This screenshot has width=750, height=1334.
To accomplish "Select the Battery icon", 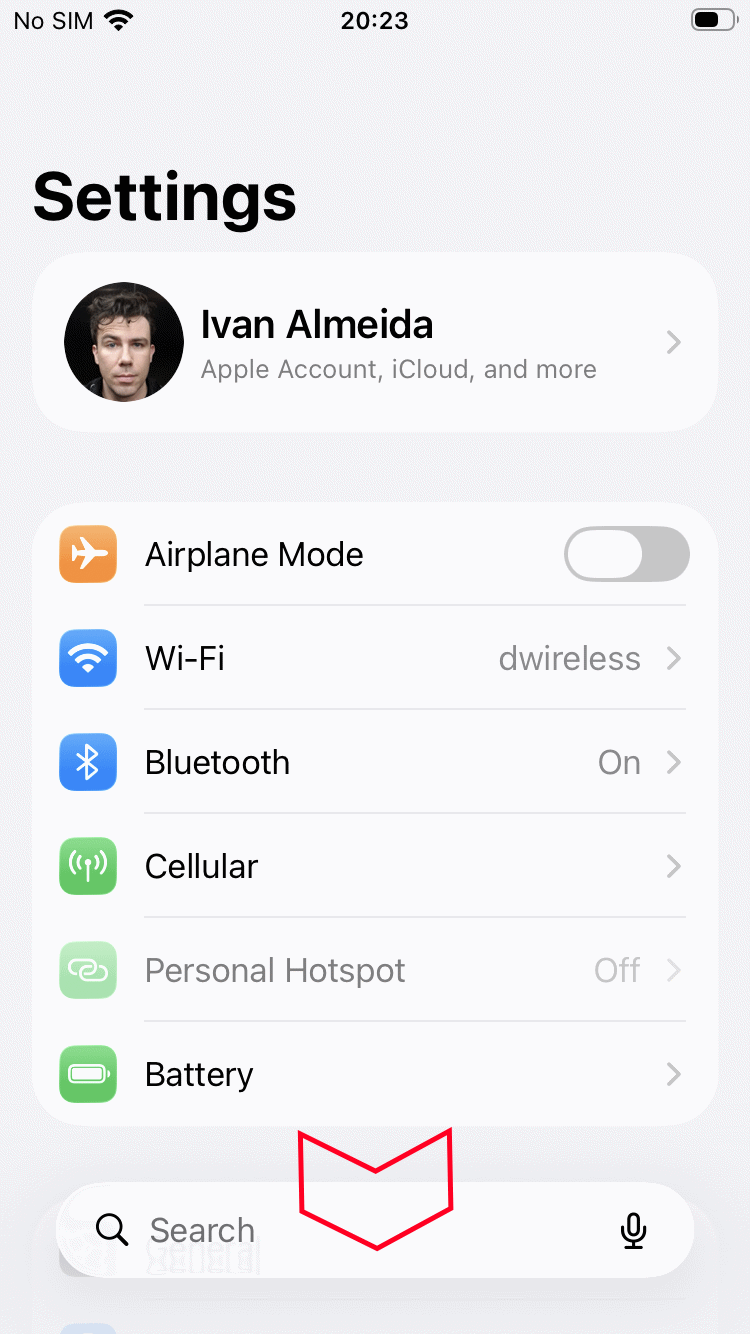I will [x=88, y=1074].
